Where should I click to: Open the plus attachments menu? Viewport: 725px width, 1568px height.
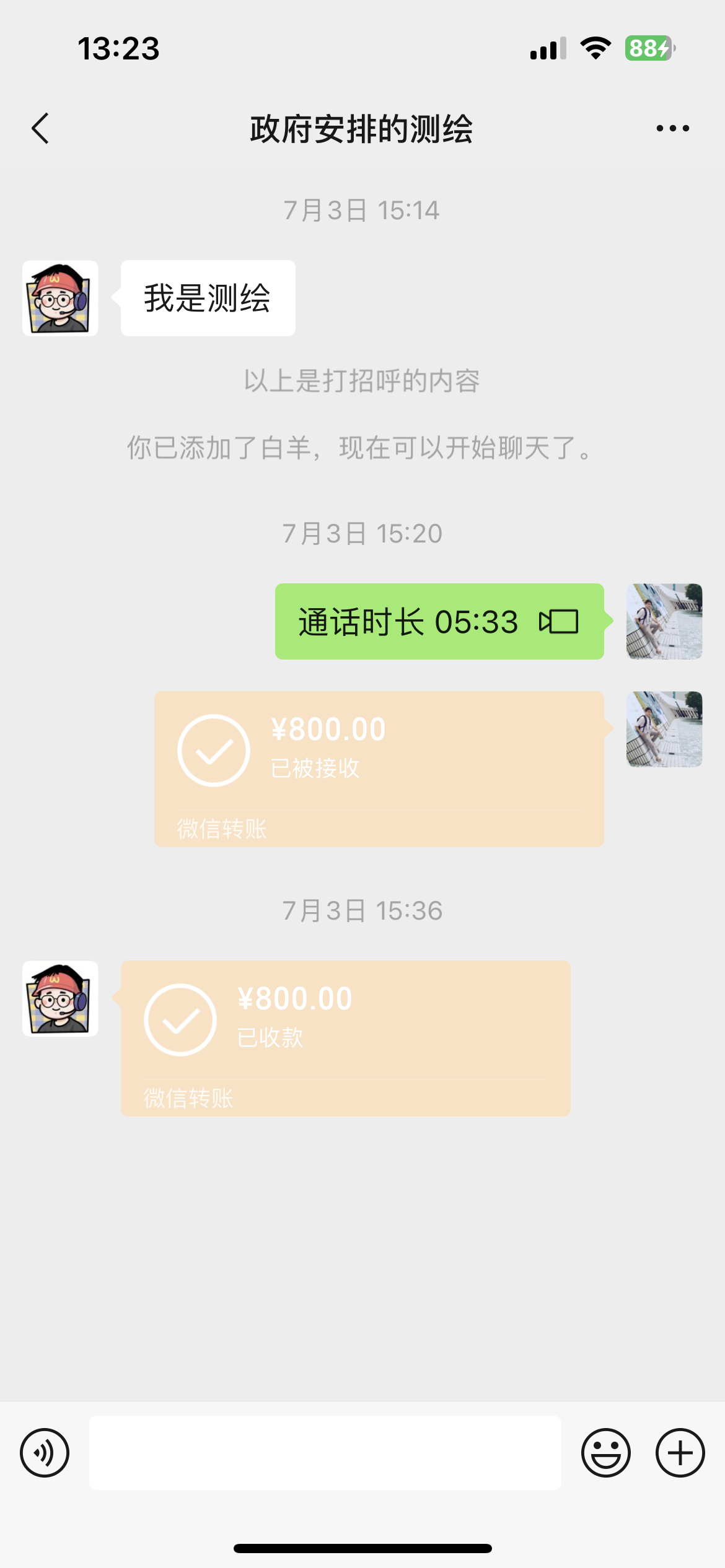tap(680, 1453)
